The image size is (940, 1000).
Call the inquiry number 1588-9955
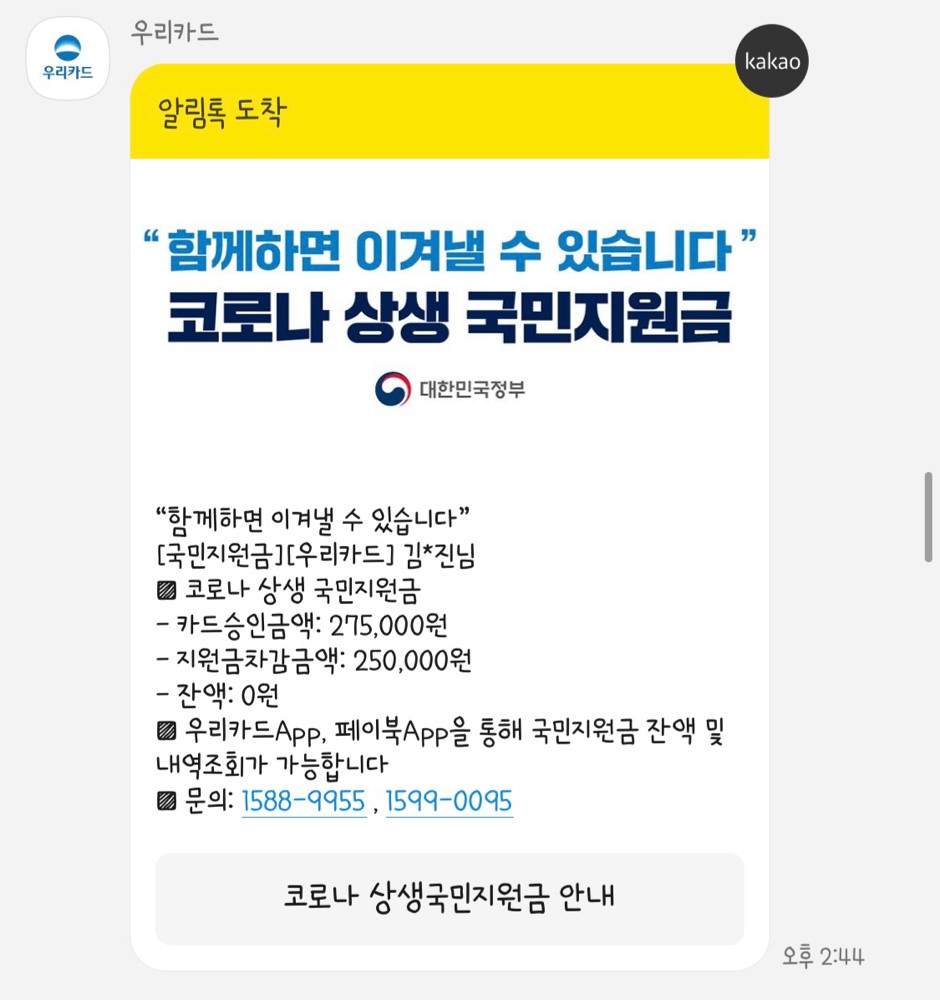pyautogui.click(x=304, y=802)
